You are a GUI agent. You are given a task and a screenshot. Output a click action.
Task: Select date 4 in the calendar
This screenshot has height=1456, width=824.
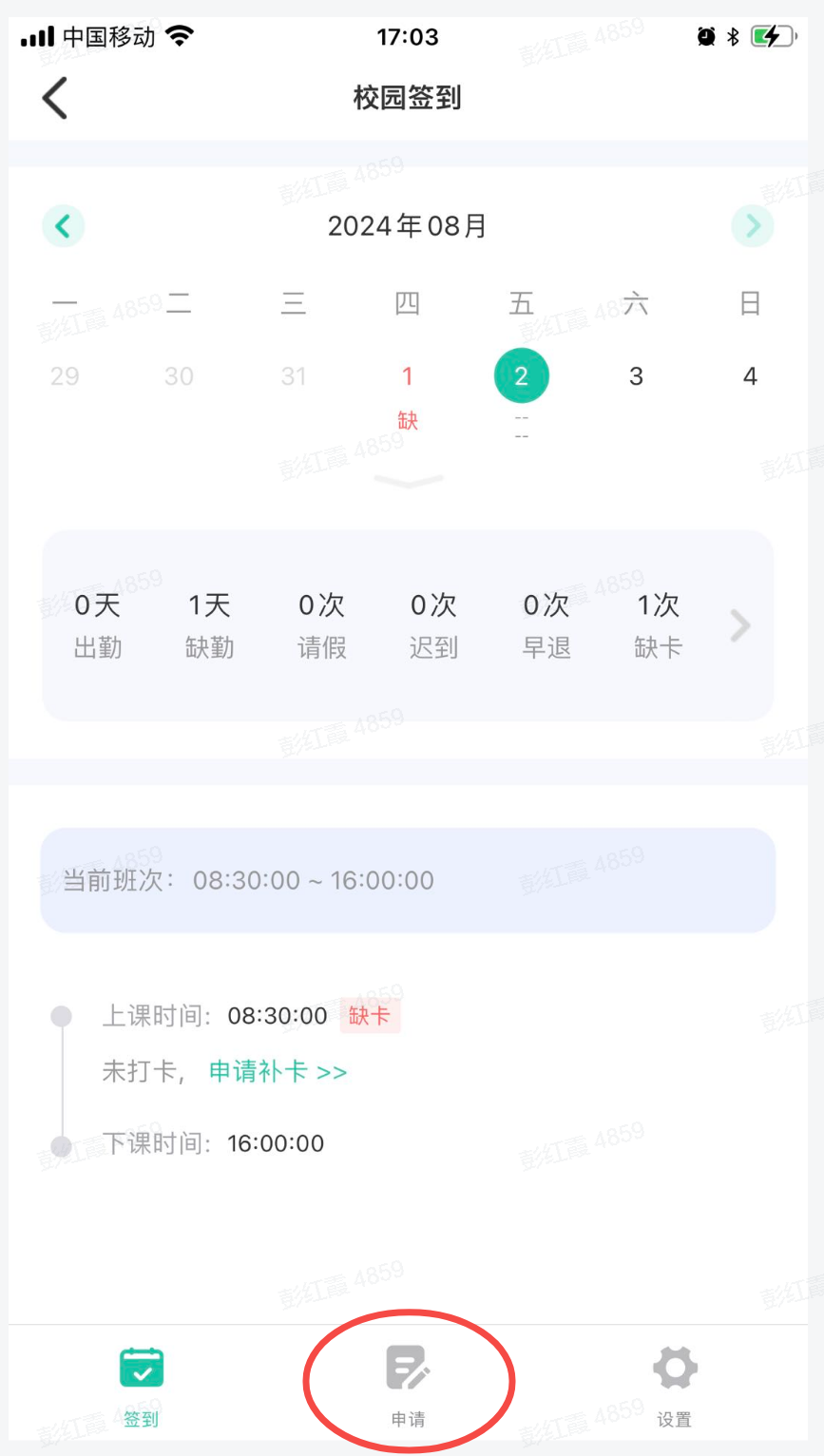[750, 376]
